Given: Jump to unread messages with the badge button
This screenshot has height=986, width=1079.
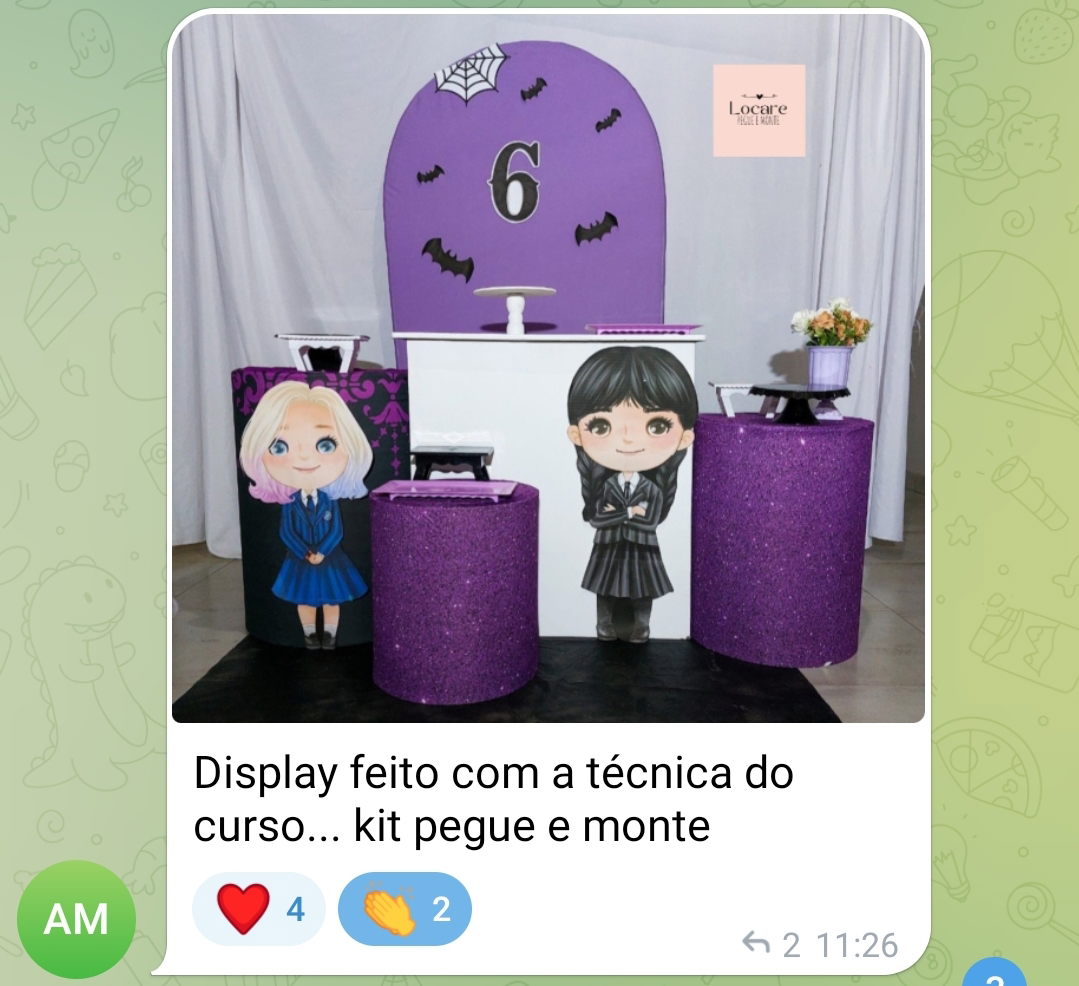Looking at the screenshot, I should (994, 975).
